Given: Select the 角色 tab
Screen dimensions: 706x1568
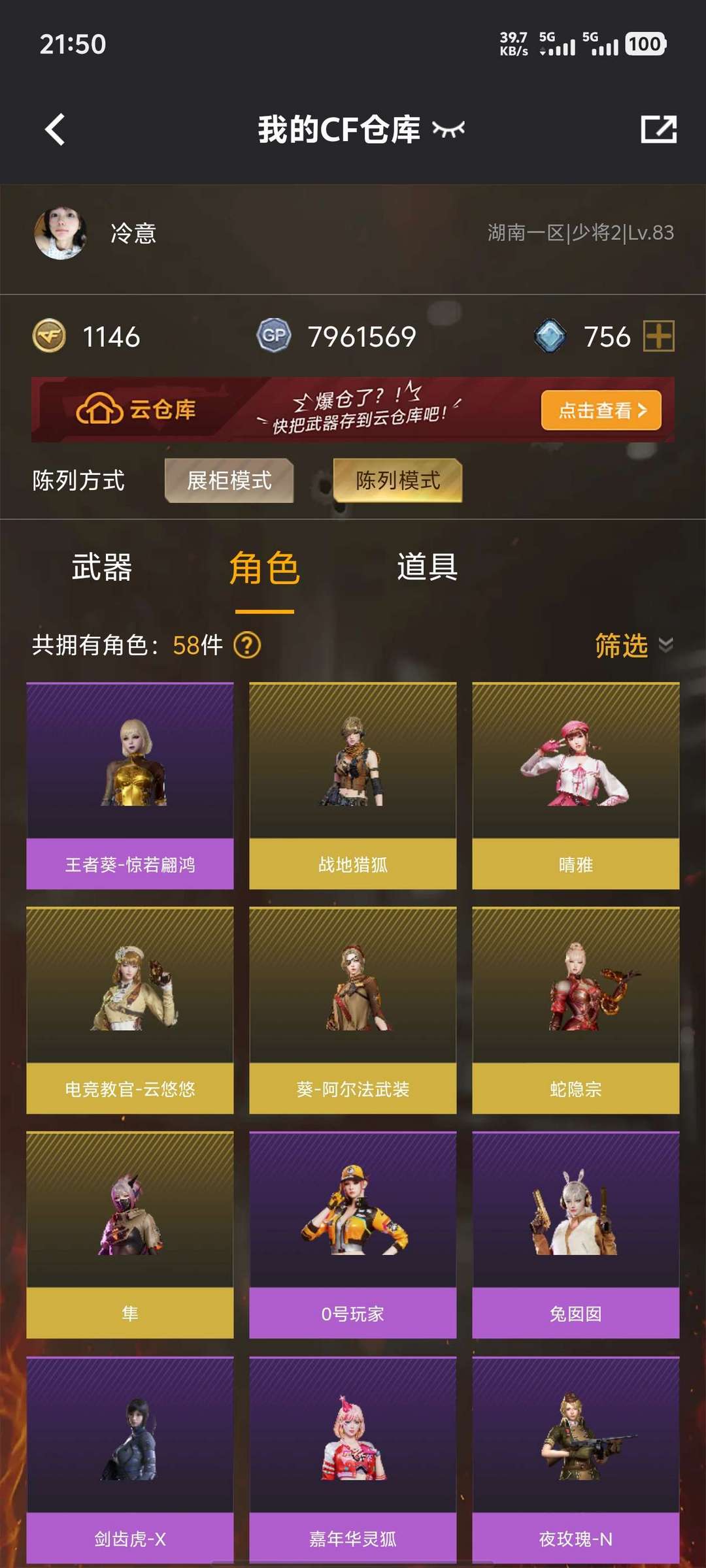Looking at the screenshot, I should coord(265,567).
